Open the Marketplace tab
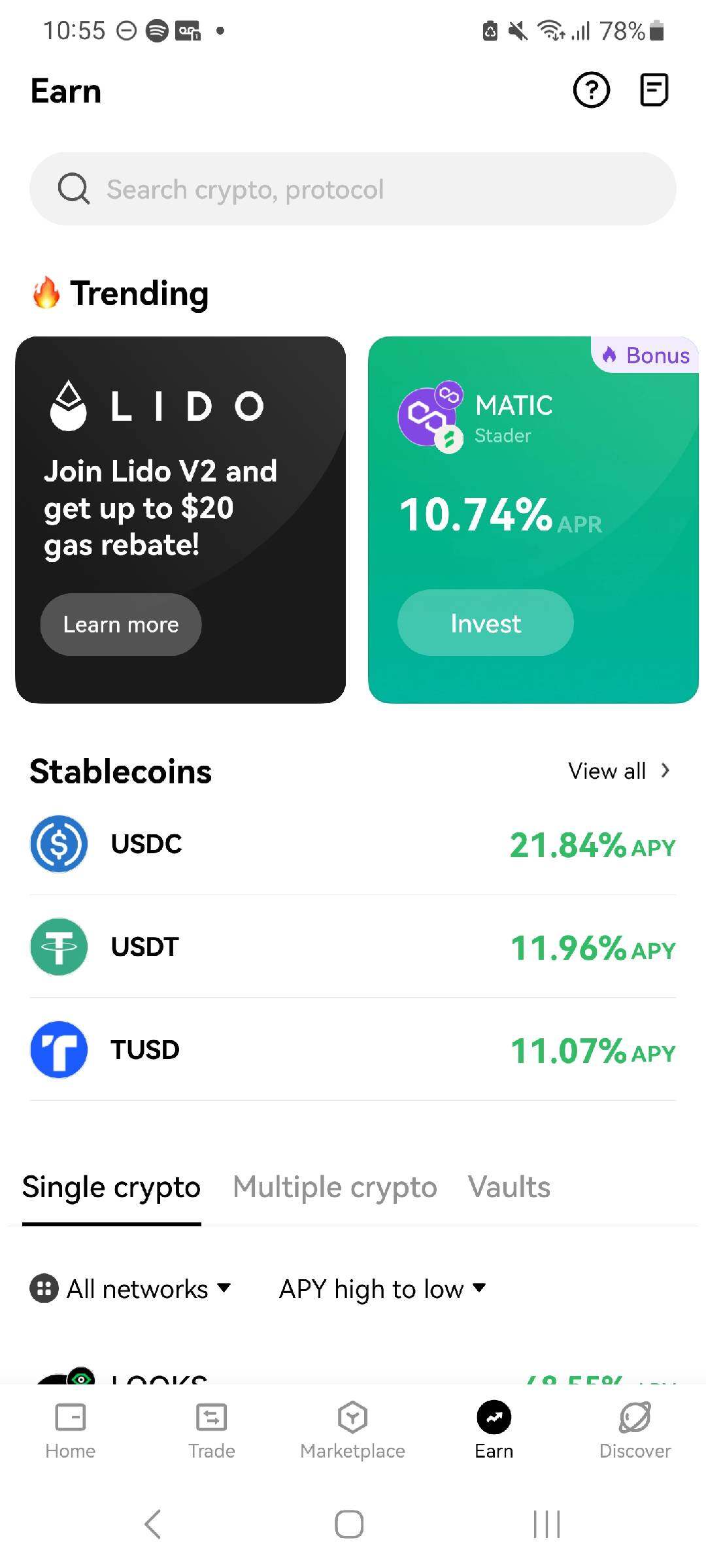The height and width of the screenshot is (1568, 706). click(x=353, y=1431)
